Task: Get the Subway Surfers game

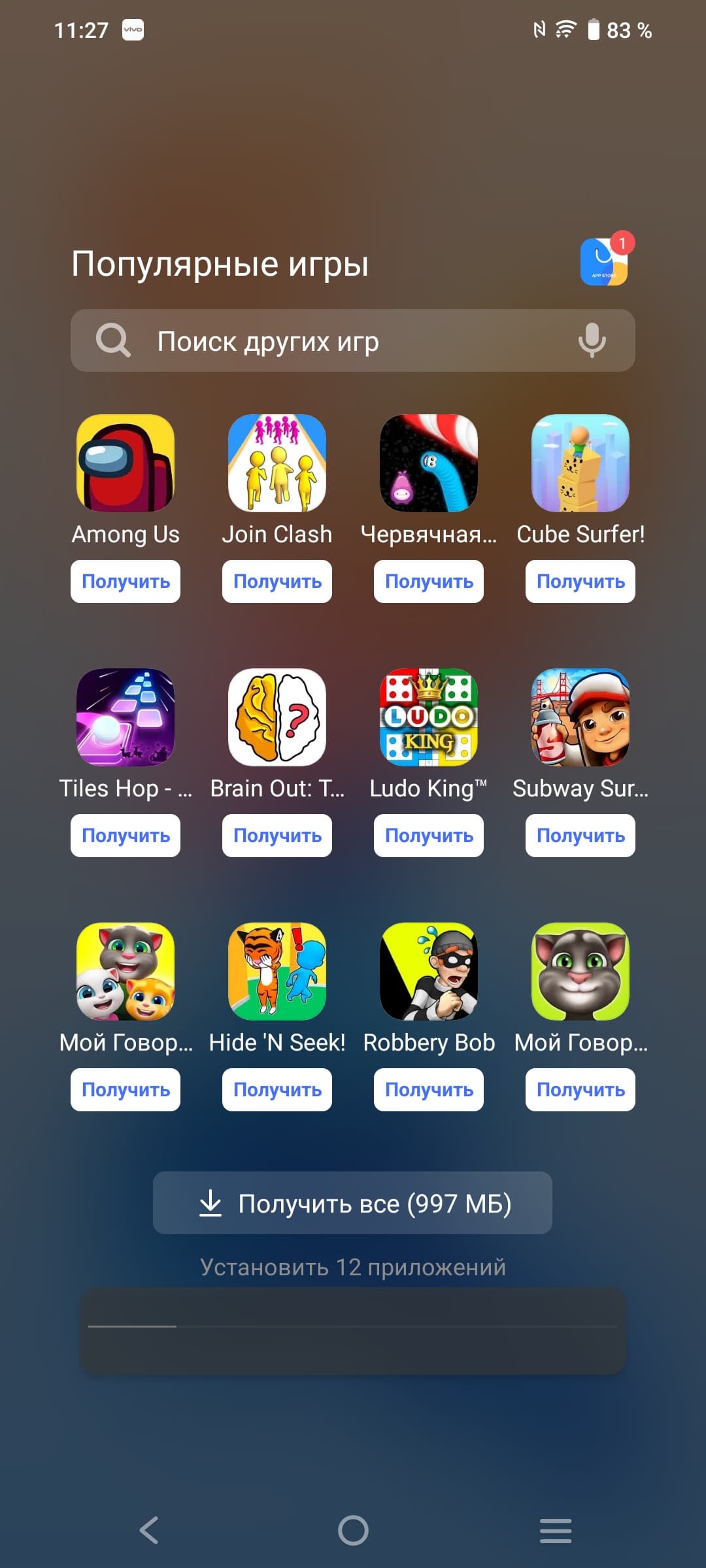Action: tap(580, 836)
